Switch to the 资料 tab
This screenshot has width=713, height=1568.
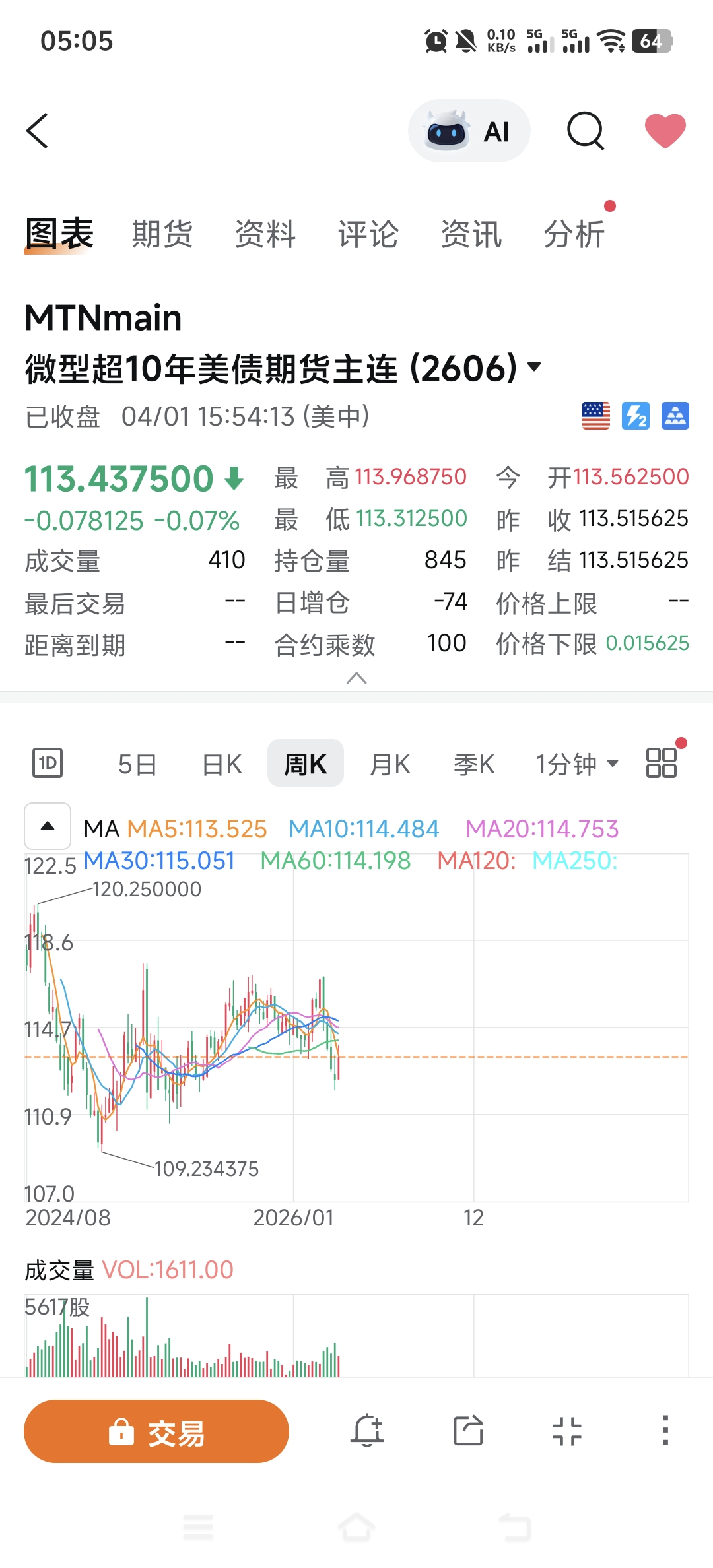pyautogui.click(x=265, y=234)
